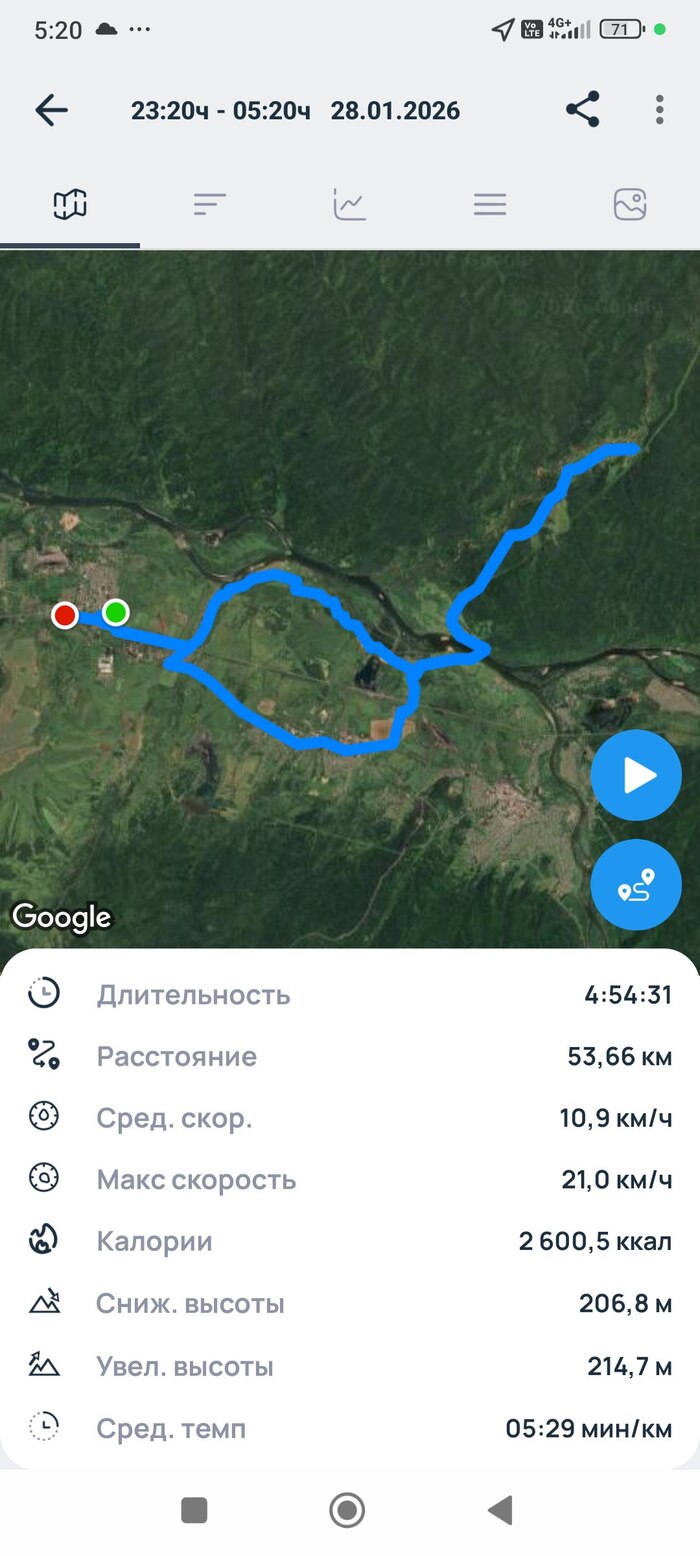Switch to the laps lines tab

490,205
